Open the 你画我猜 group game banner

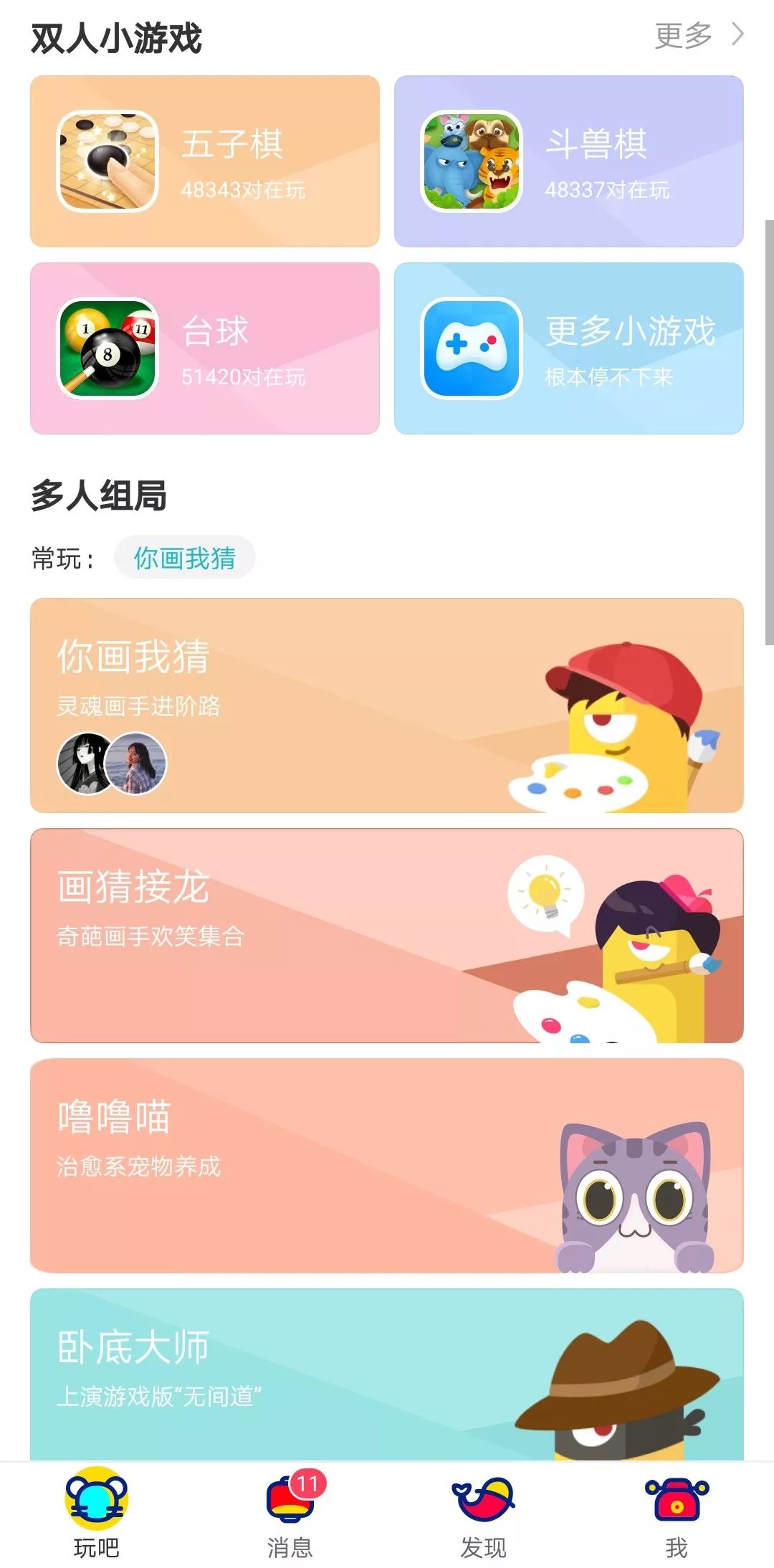[x=387, y=705]
